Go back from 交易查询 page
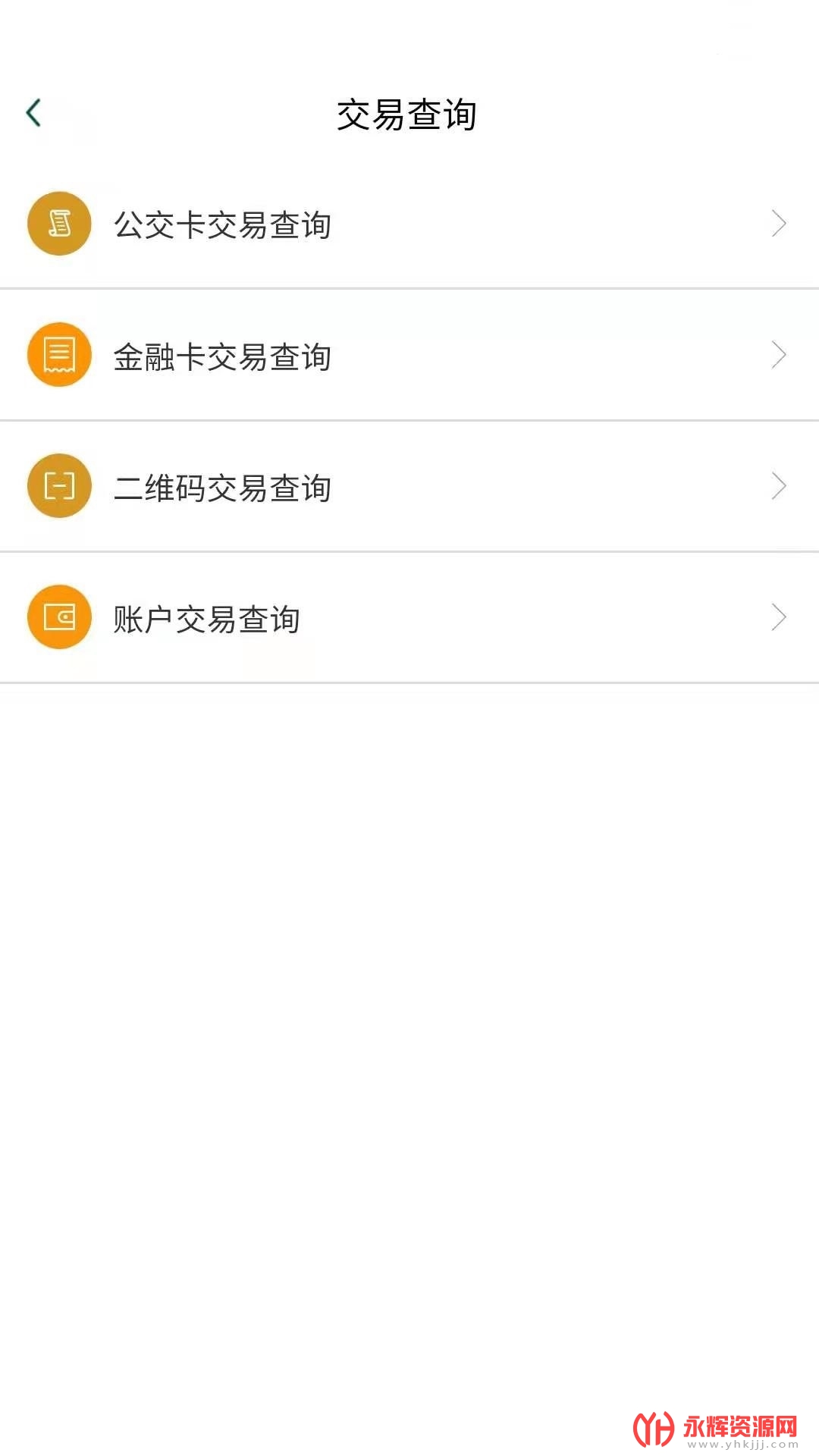This screenshot has width=819, height=1456. tap(34, 113)
